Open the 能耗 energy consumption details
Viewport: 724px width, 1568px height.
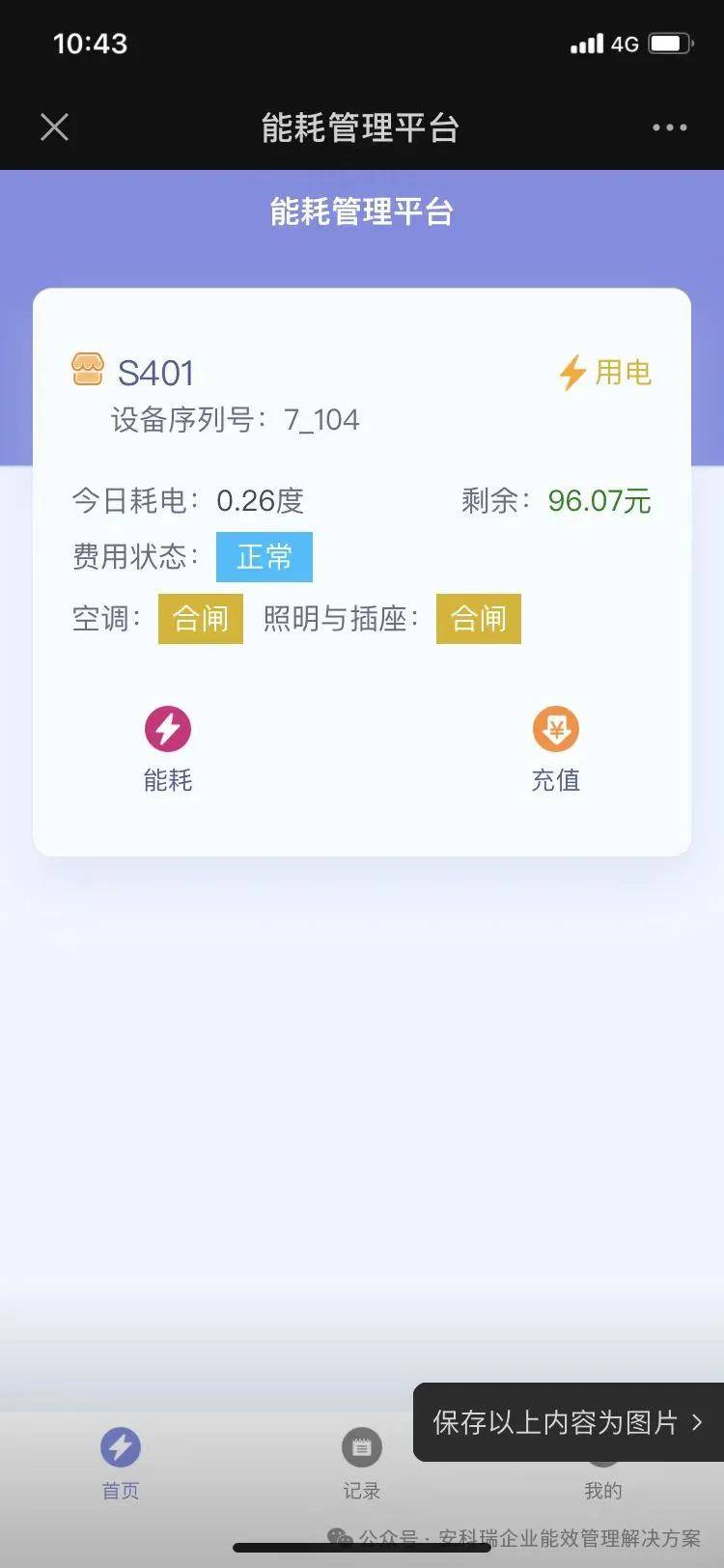click(168, 749)
